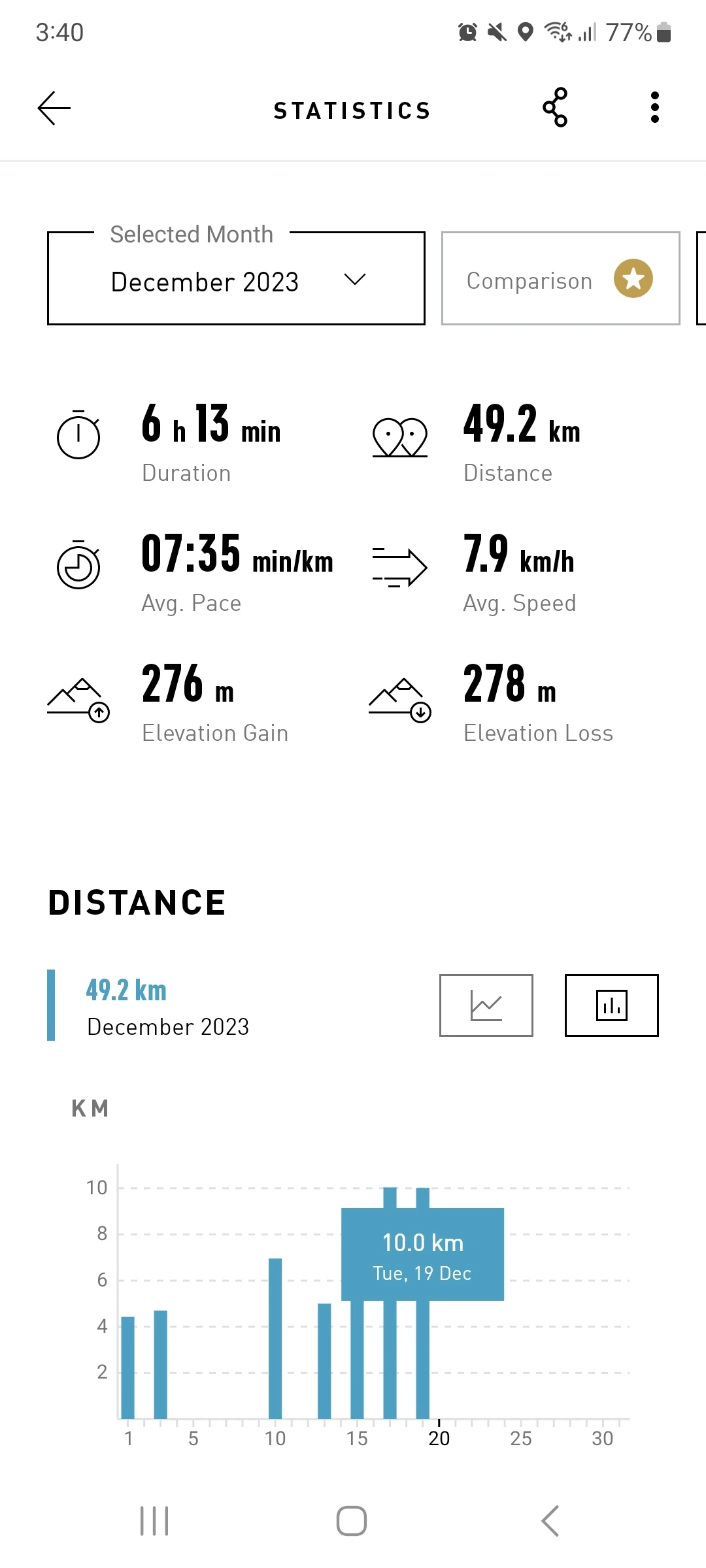Open the overflow menu with three dots
706x1568 pixels.
coord(654,106)
